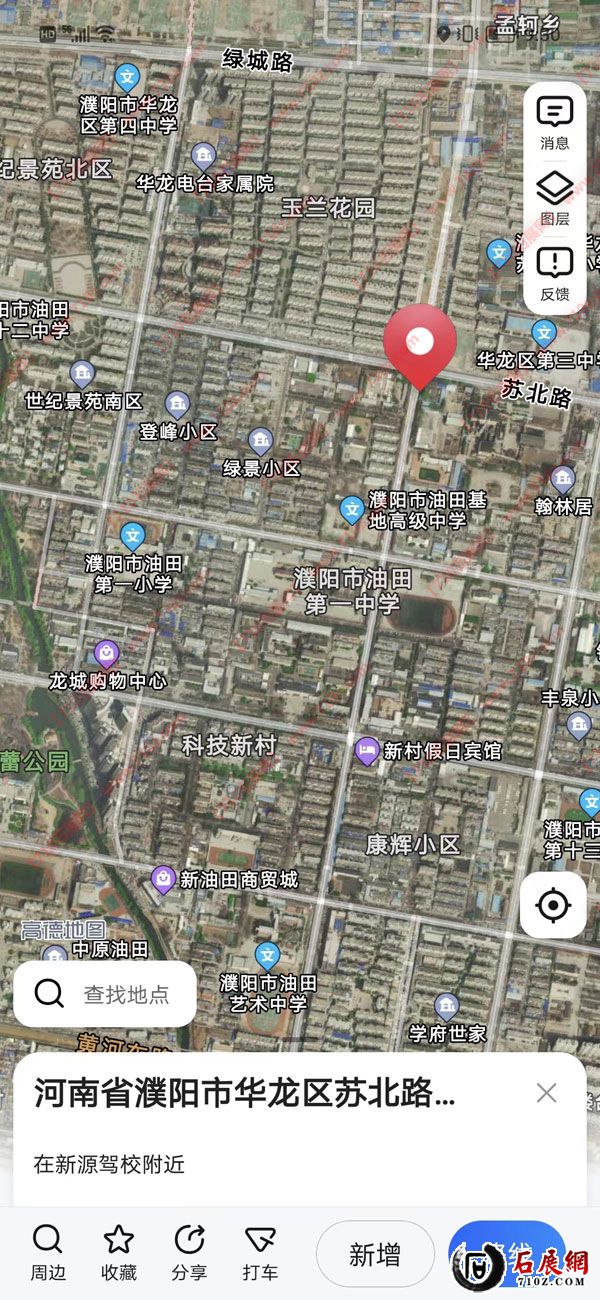
Task: Open the 图层 map layers selector
Action: pyautogui.click(x=554, y=198)
